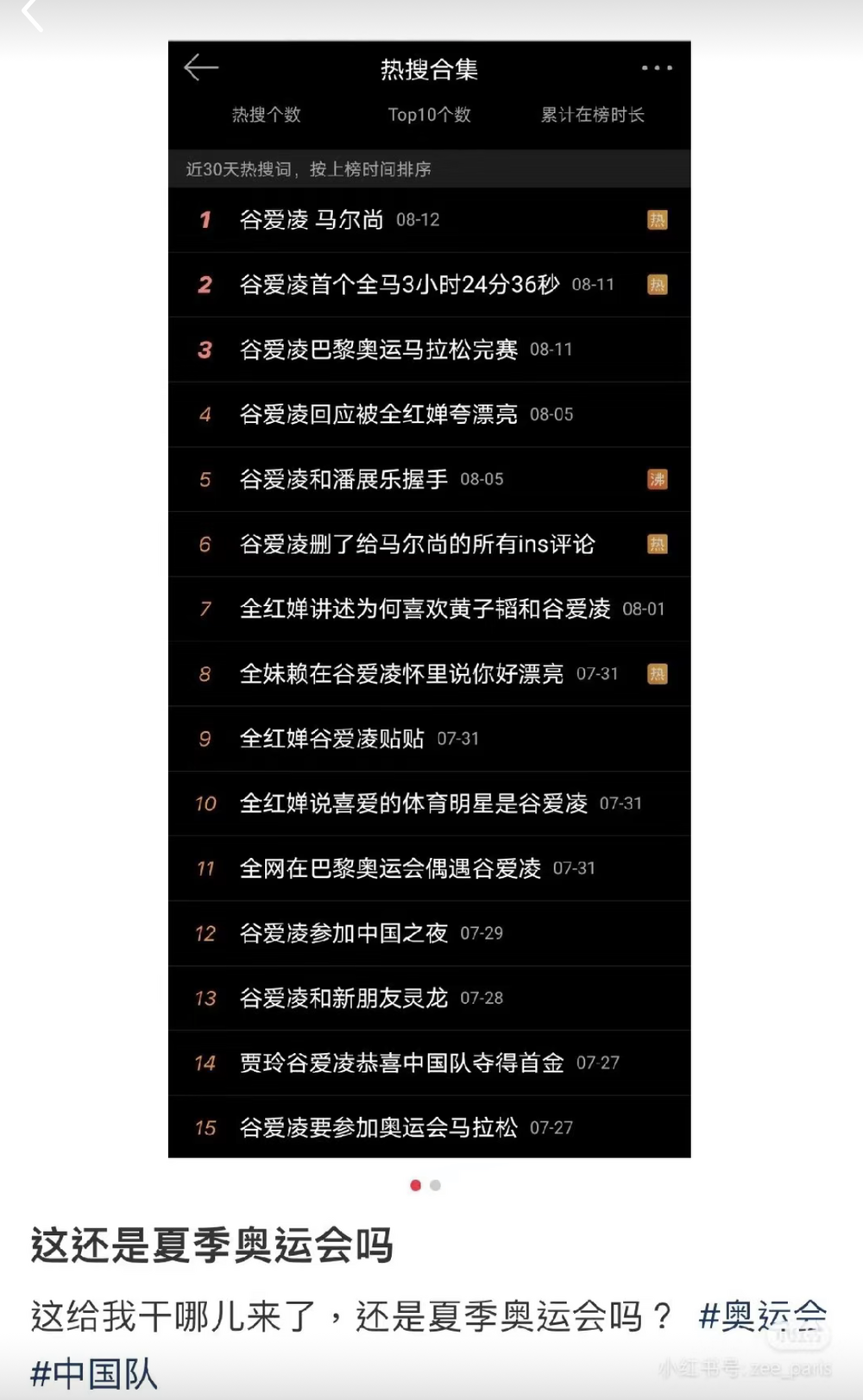Open the #中国队 hashtag
Image resolution: width=863 pixels, height=1400 pixels.
[x=94, y=1373]
